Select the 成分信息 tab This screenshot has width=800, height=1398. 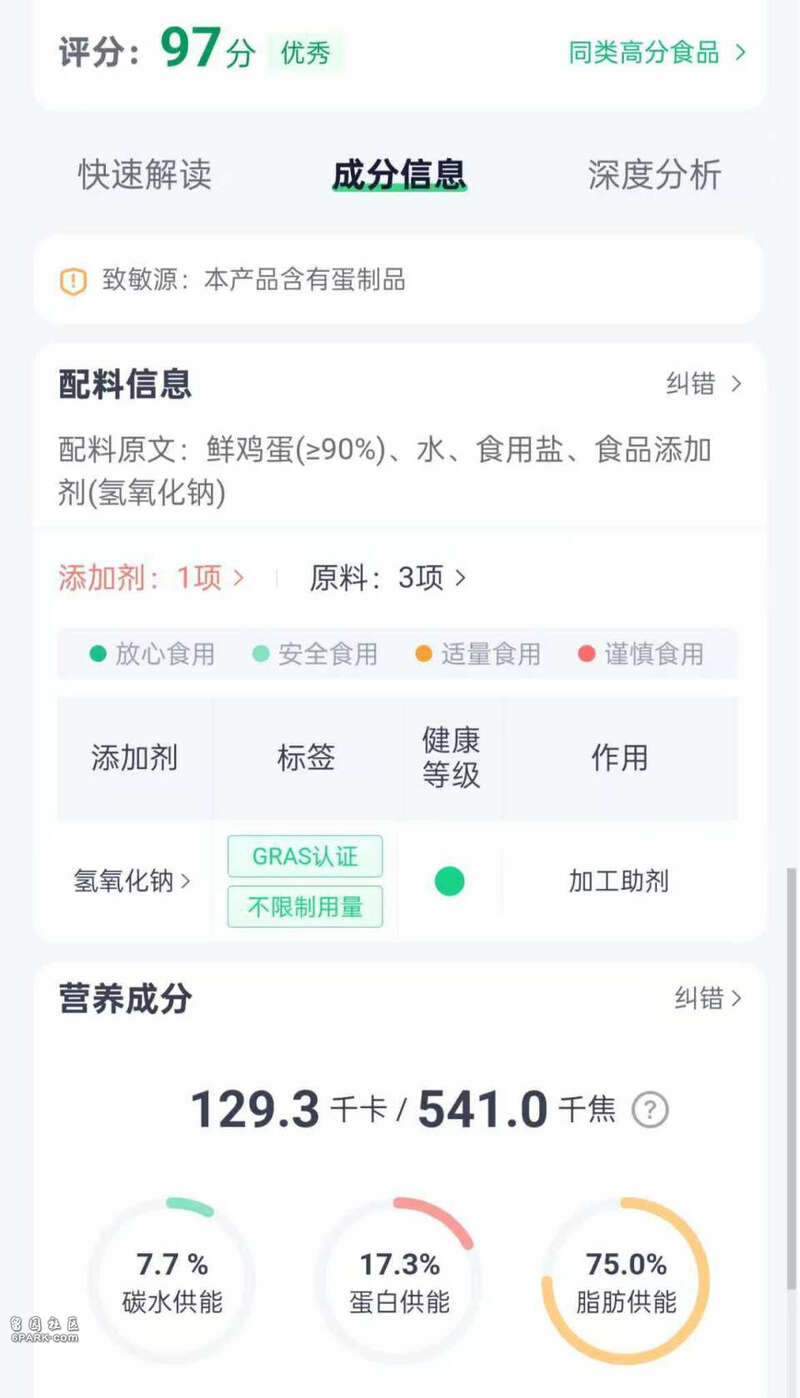[399, 174]
